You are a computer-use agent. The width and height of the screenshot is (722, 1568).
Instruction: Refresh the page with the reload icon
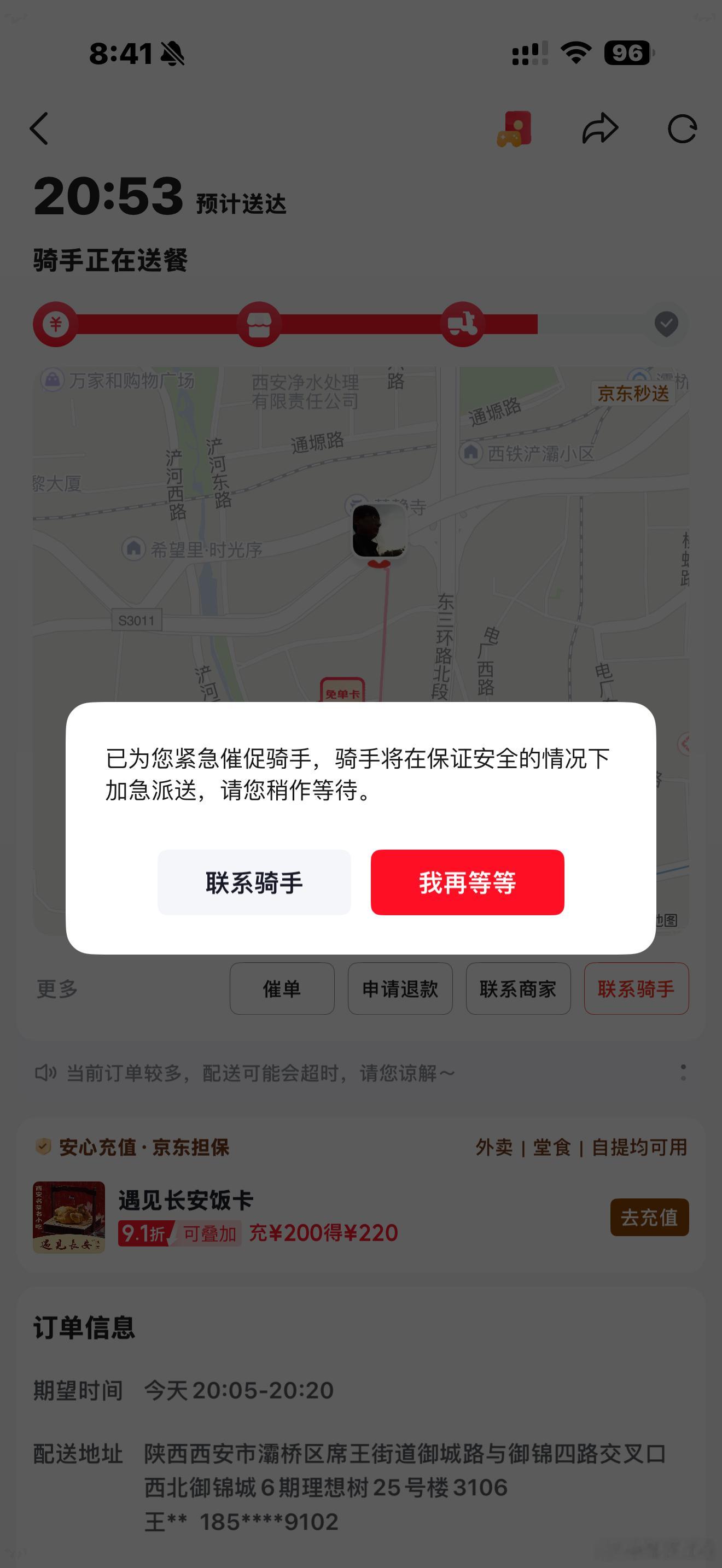coord(682,128)
